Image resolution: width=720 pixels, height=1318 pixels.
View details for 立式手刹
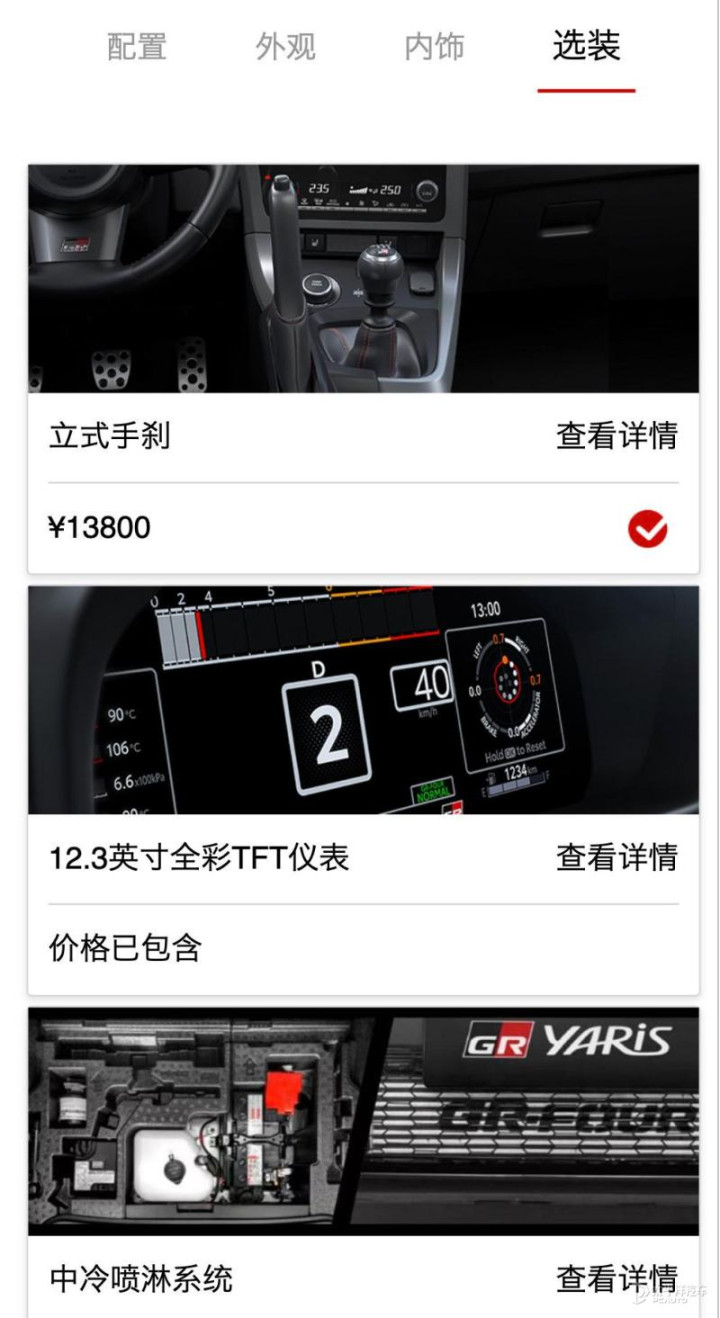616,436
